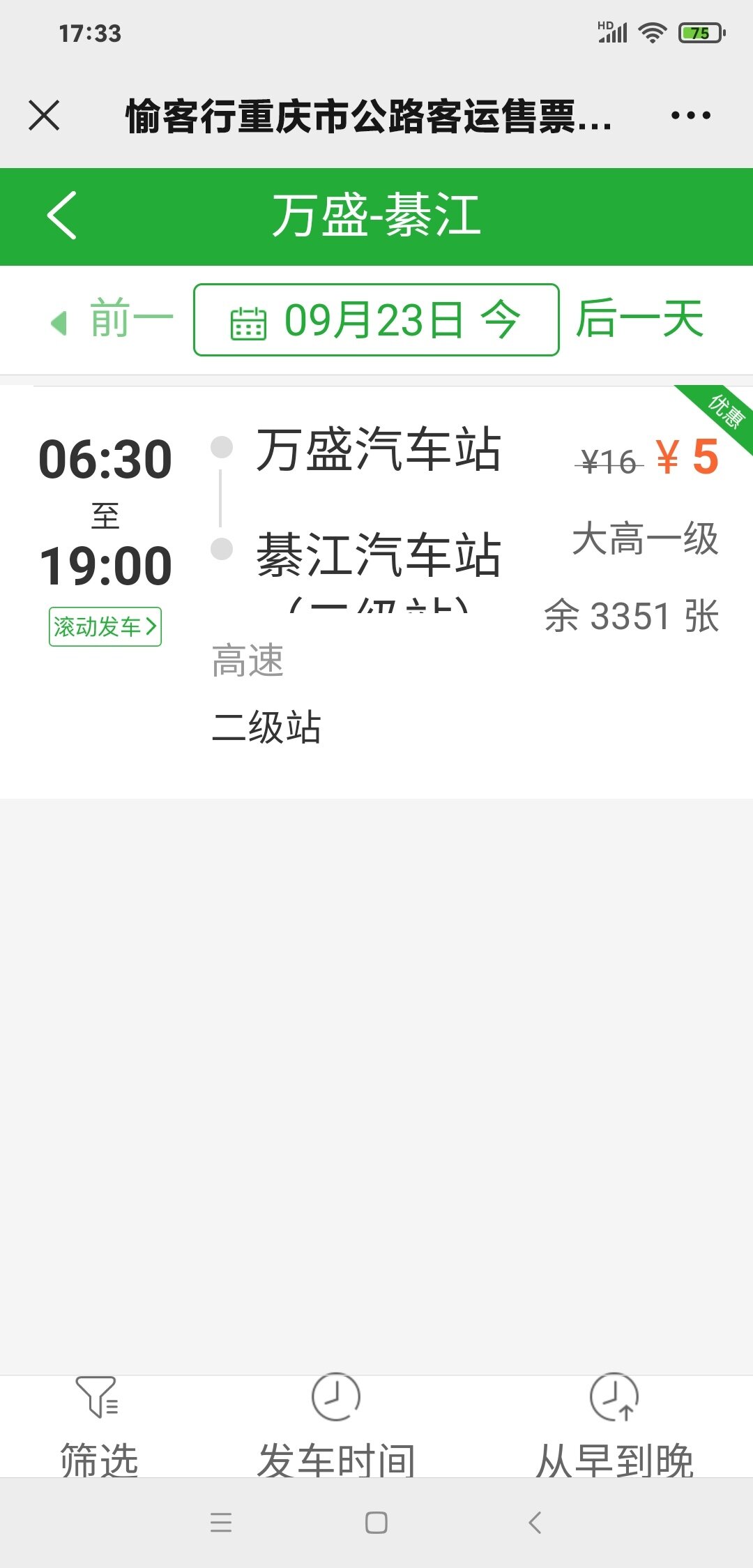Open the three-dot overflow menu
Viewport: 753px width, 1568px height.
[690, 115]
